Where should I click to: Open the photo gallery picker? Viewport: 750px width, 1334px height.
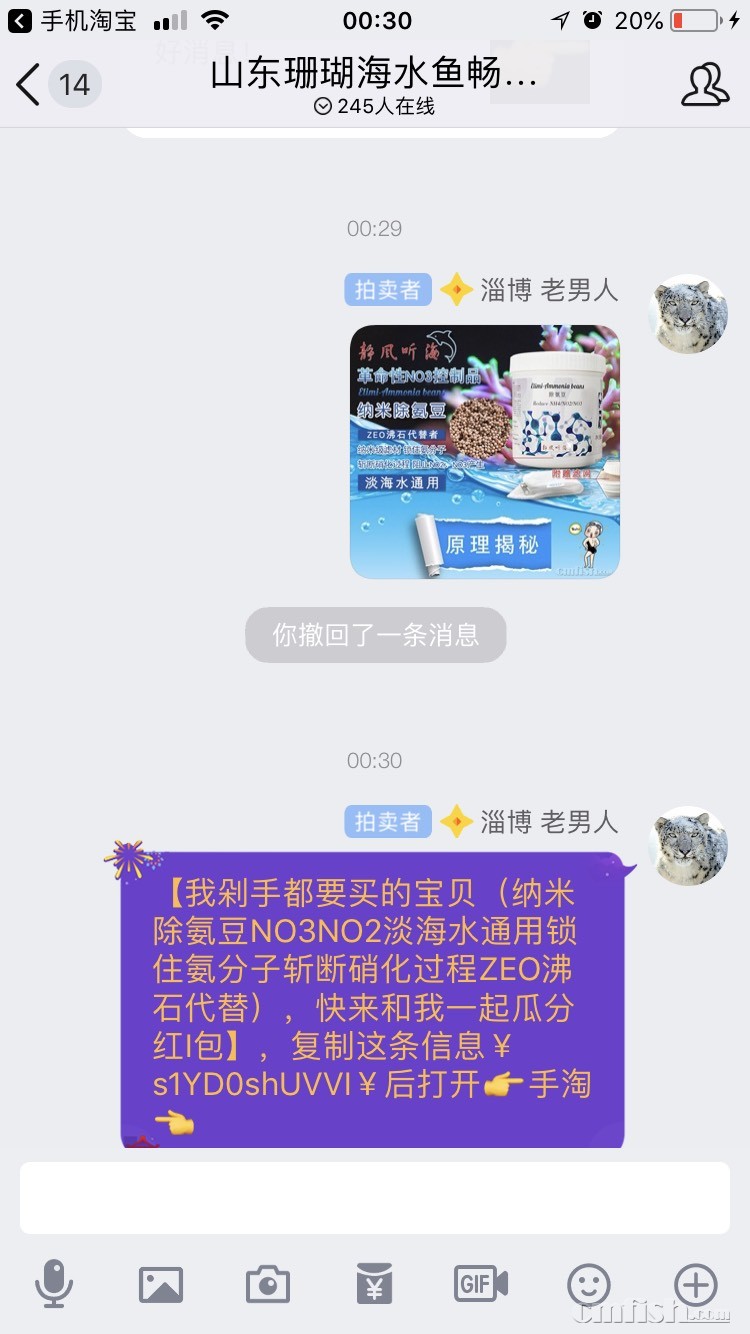[x=160, y=1283]
